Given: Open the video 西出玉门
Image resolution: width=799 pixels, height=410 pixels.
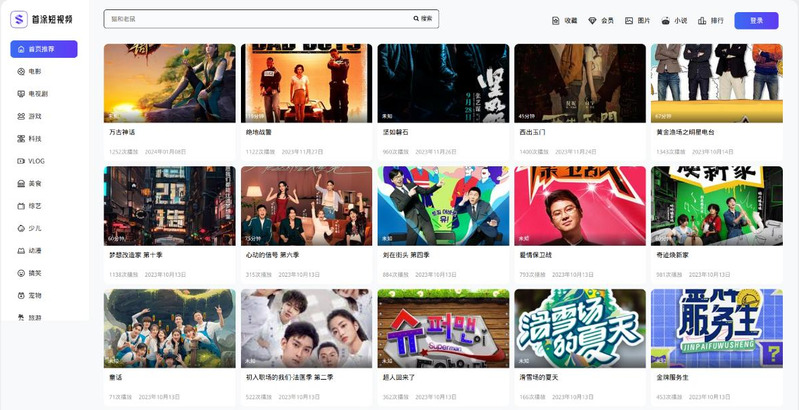Looking at the screenshot, I should (579, 82).
